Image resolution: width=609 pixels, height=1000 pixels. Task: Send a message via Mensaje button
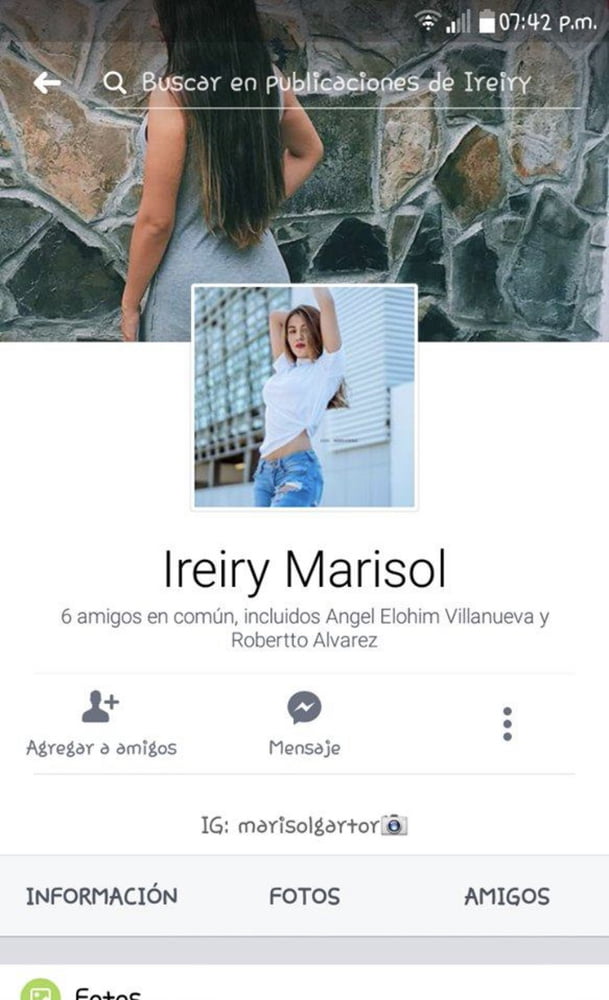coord(304,723)
